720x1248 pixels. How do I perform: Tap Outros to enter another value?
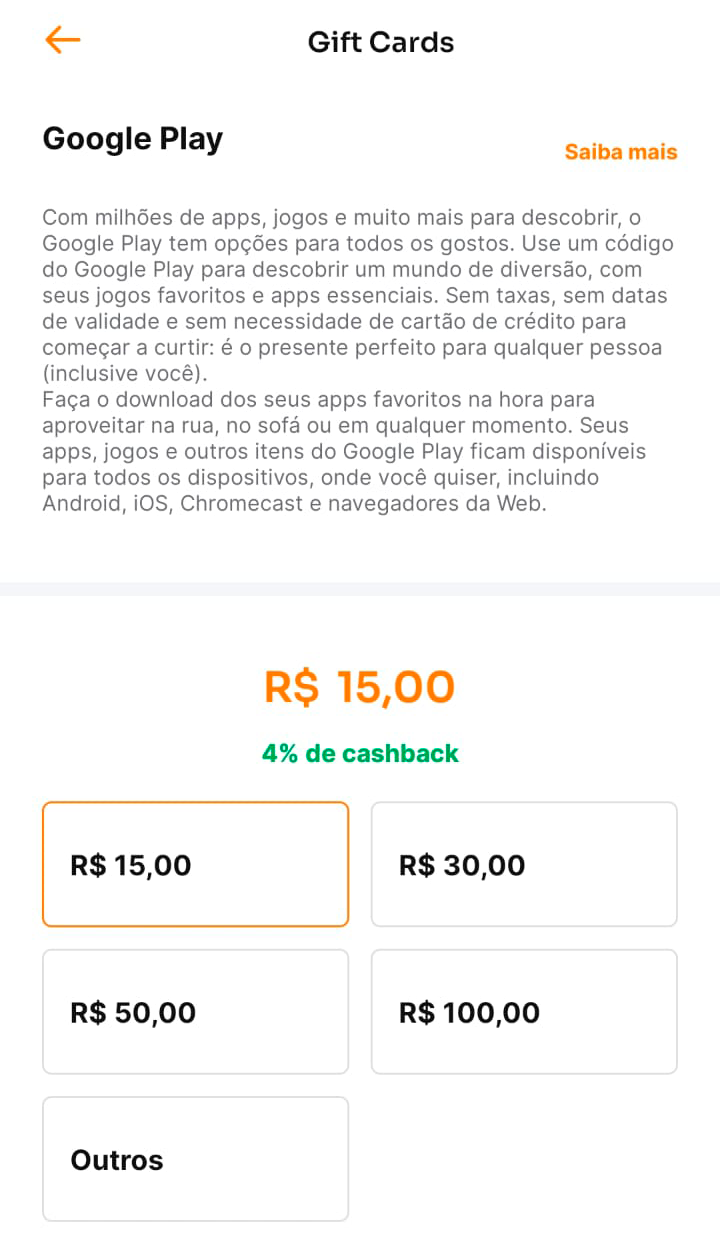[195, 1159]
